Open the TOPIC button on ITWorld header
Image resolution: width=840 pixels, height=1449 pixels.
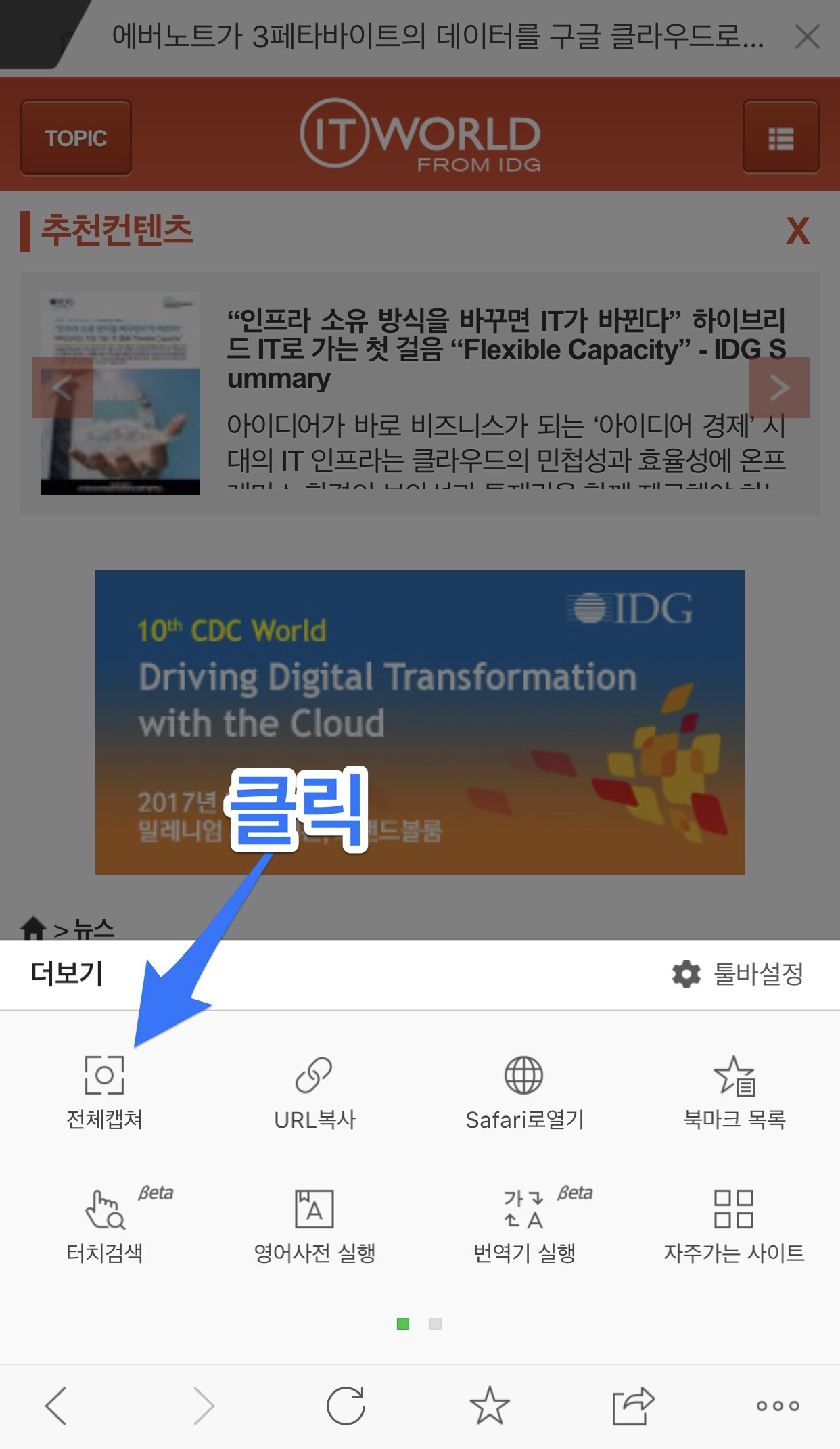[76, 138]
